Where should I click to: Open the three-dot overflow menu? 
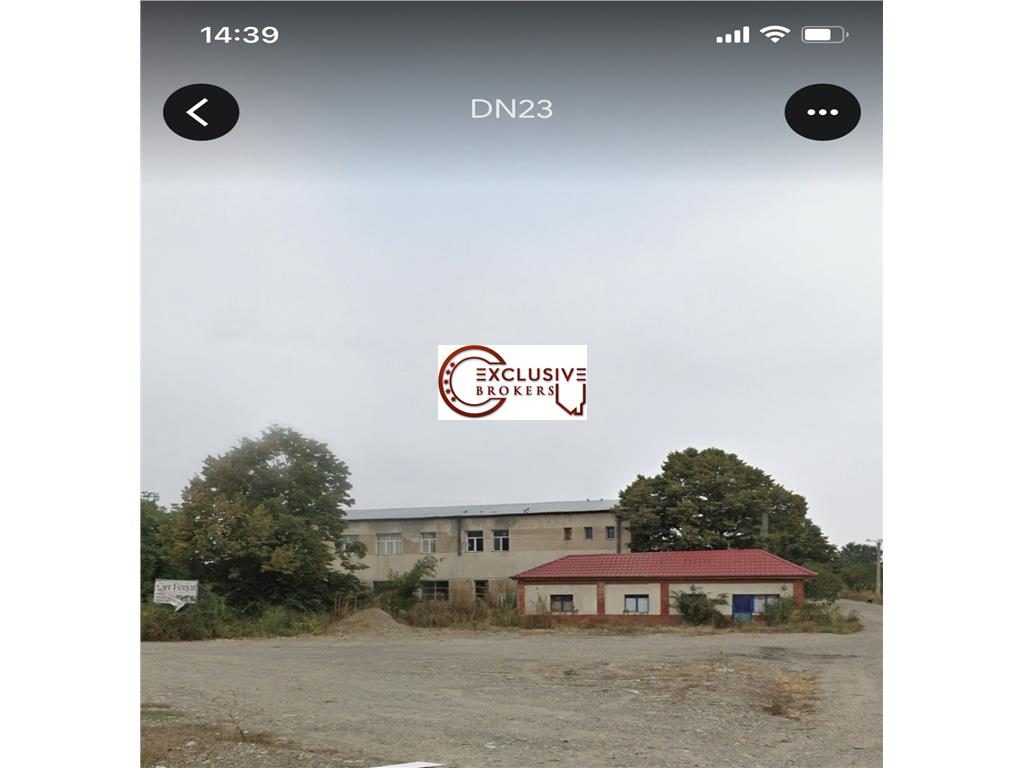tap(822, 112)
